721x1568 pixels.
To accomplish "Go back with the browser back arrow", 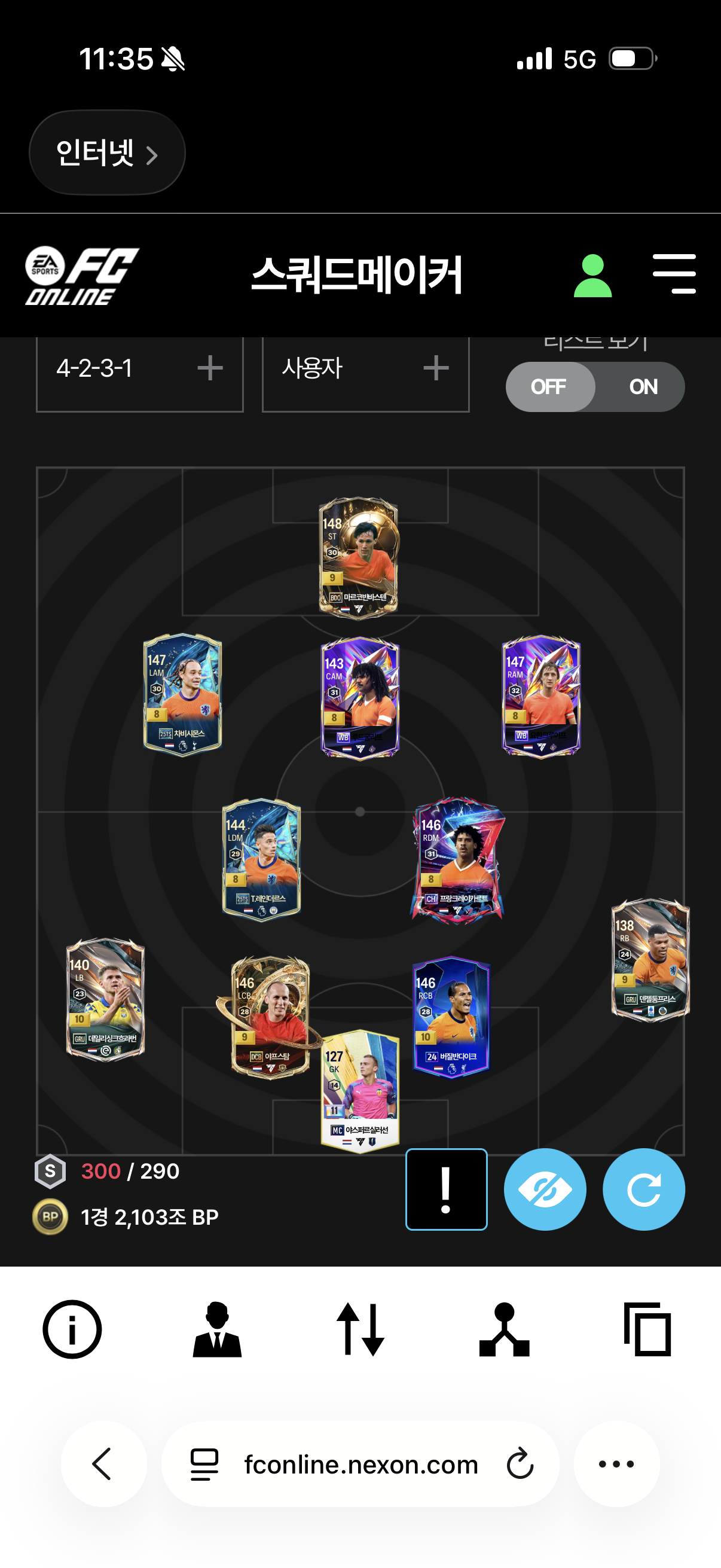I will click(103, 1463).
